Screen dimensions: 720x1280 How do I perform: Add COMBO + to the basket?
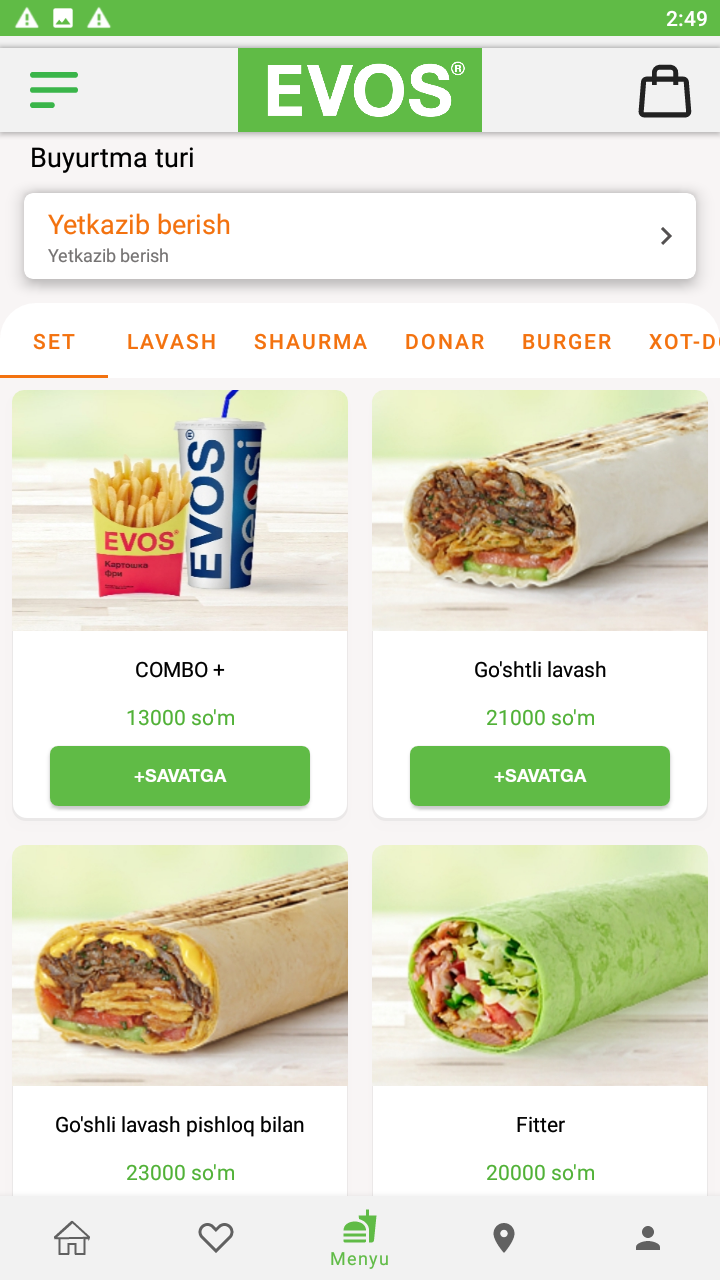180,776
